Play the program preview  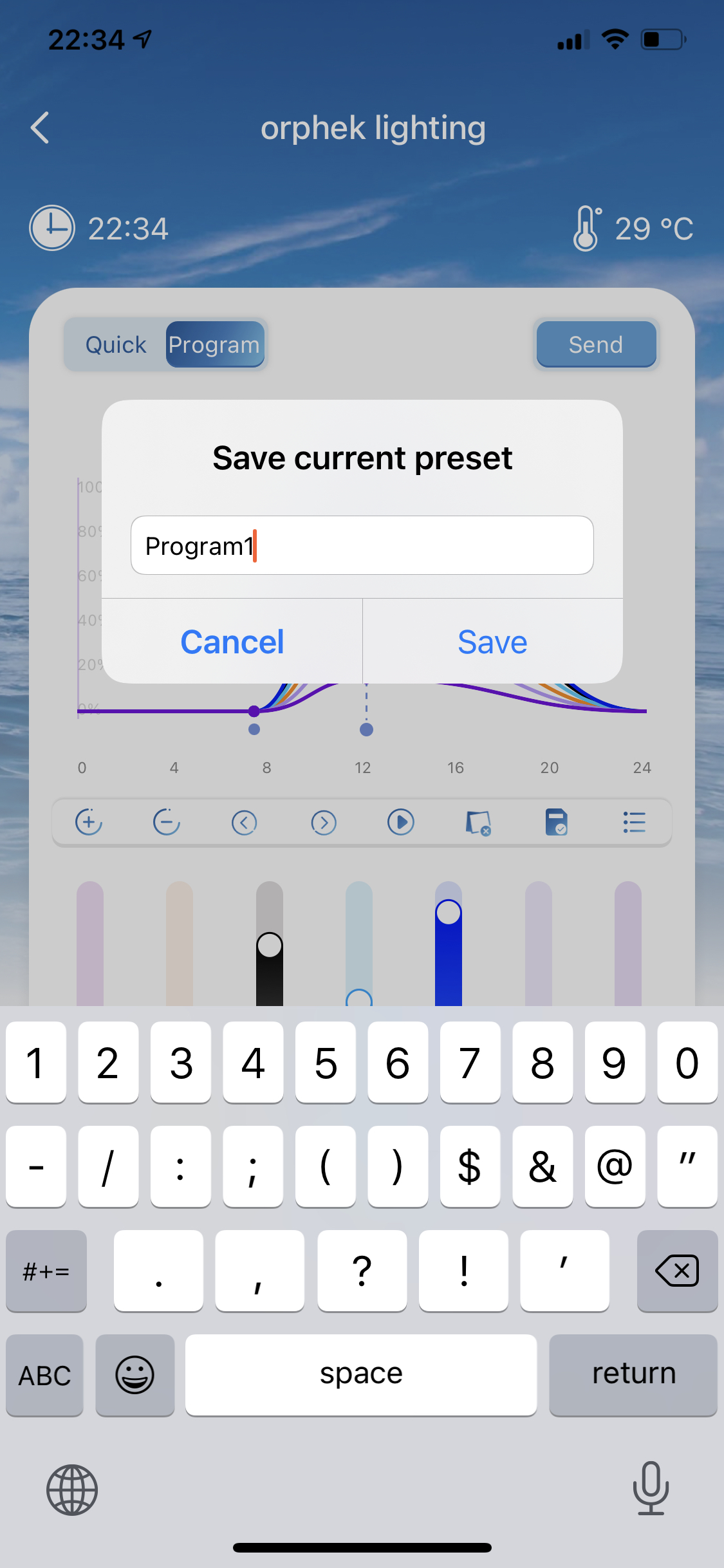[x=400, y=822]
